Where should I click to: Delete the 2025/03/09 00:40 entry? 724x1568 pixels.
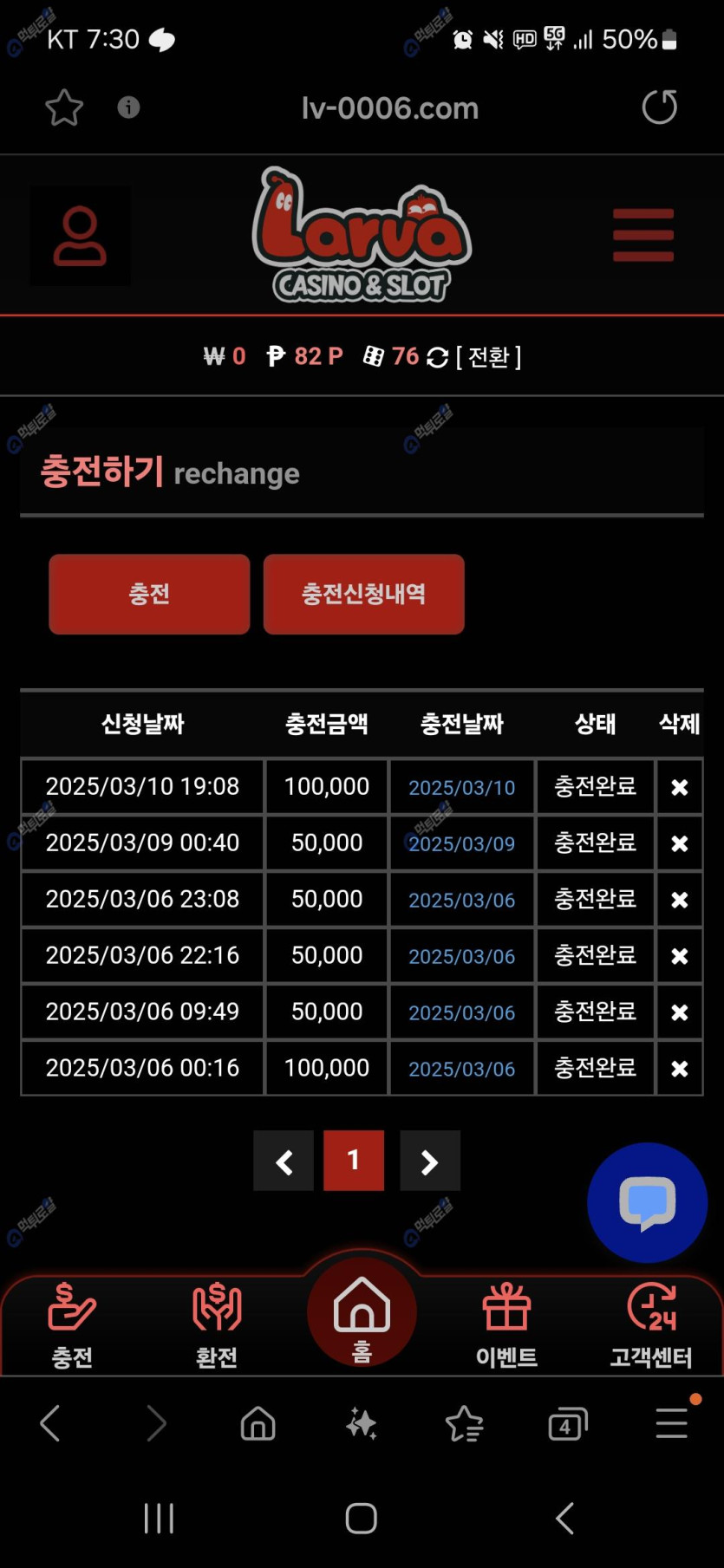tap(680, 843)
